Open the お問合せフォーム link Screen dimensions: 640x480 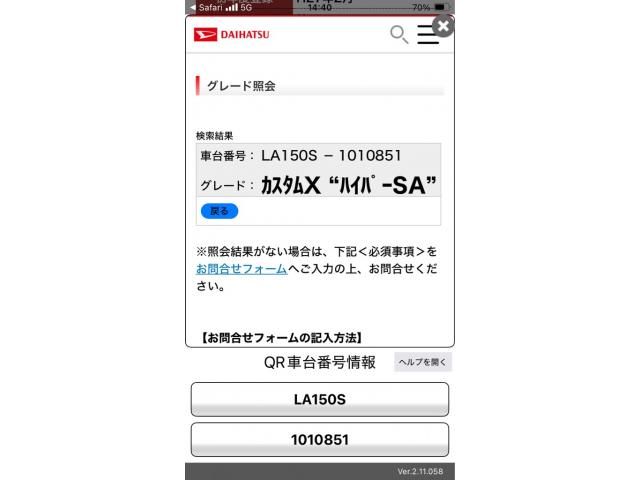[241, 269]
